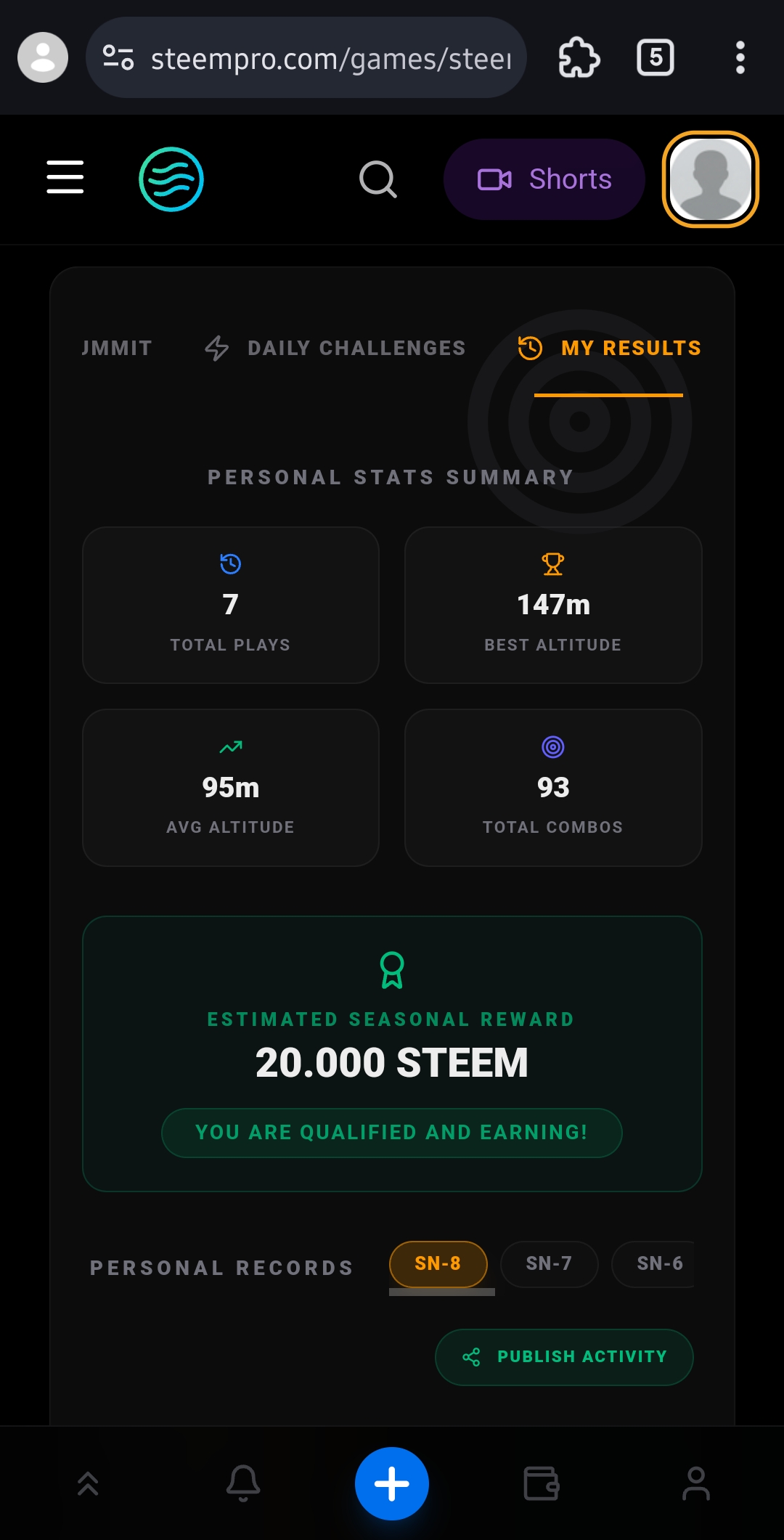
Task: Open browser extensions
Action: coord(579,58)
